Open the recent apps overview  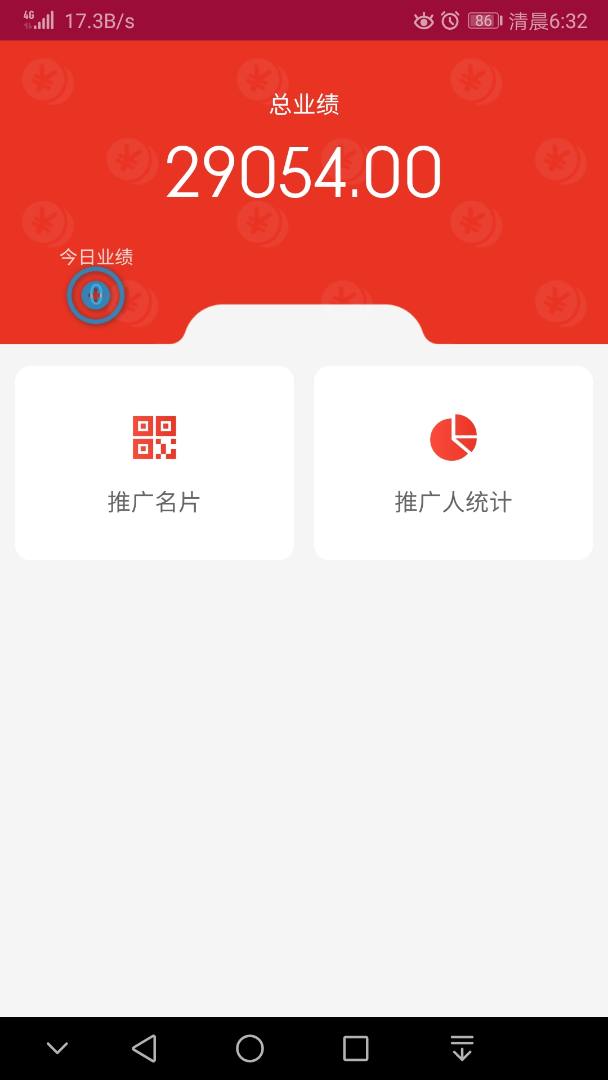pyautogui.click(x=356, y=1048)
